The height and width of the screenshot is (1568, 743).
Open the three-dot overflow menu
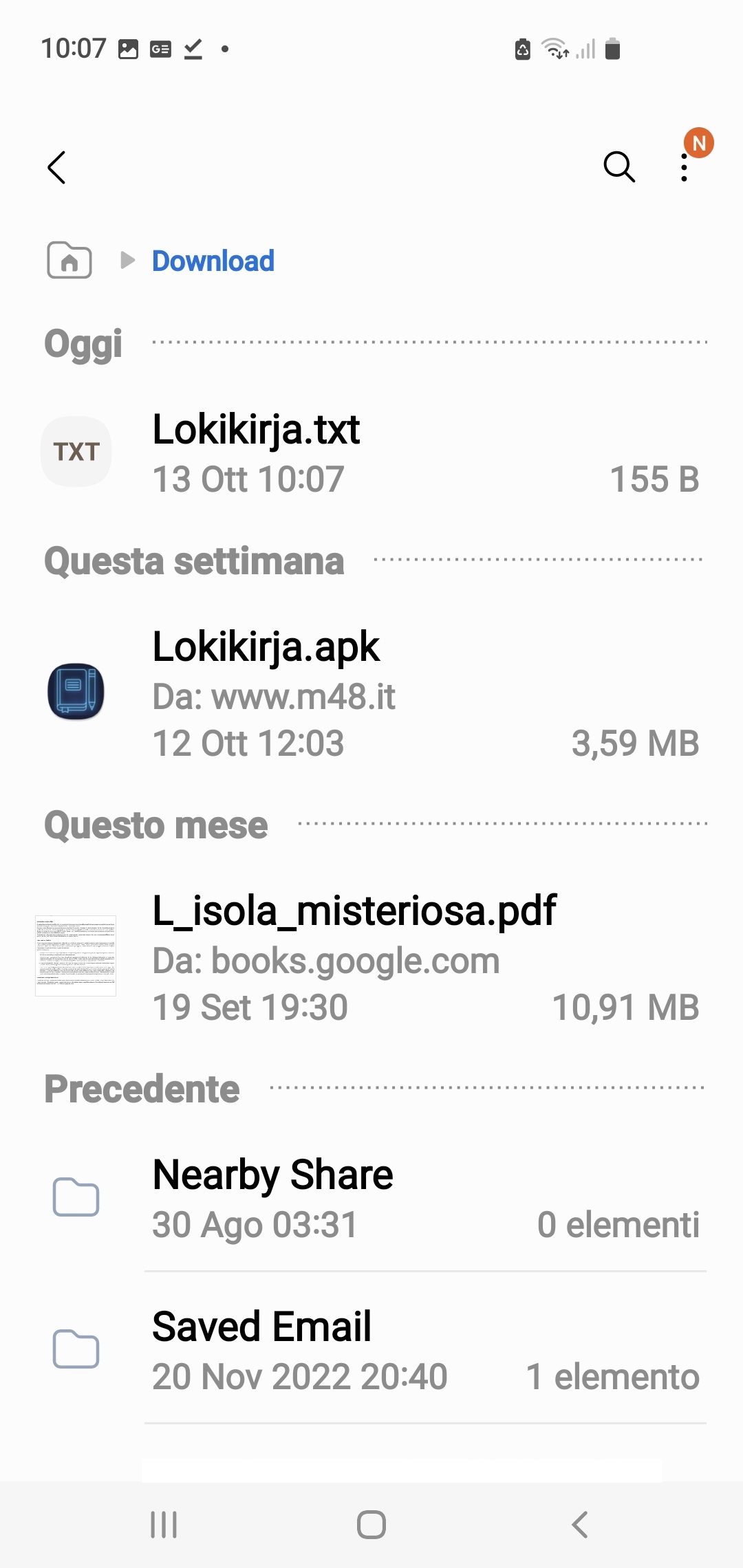[684, 168]
